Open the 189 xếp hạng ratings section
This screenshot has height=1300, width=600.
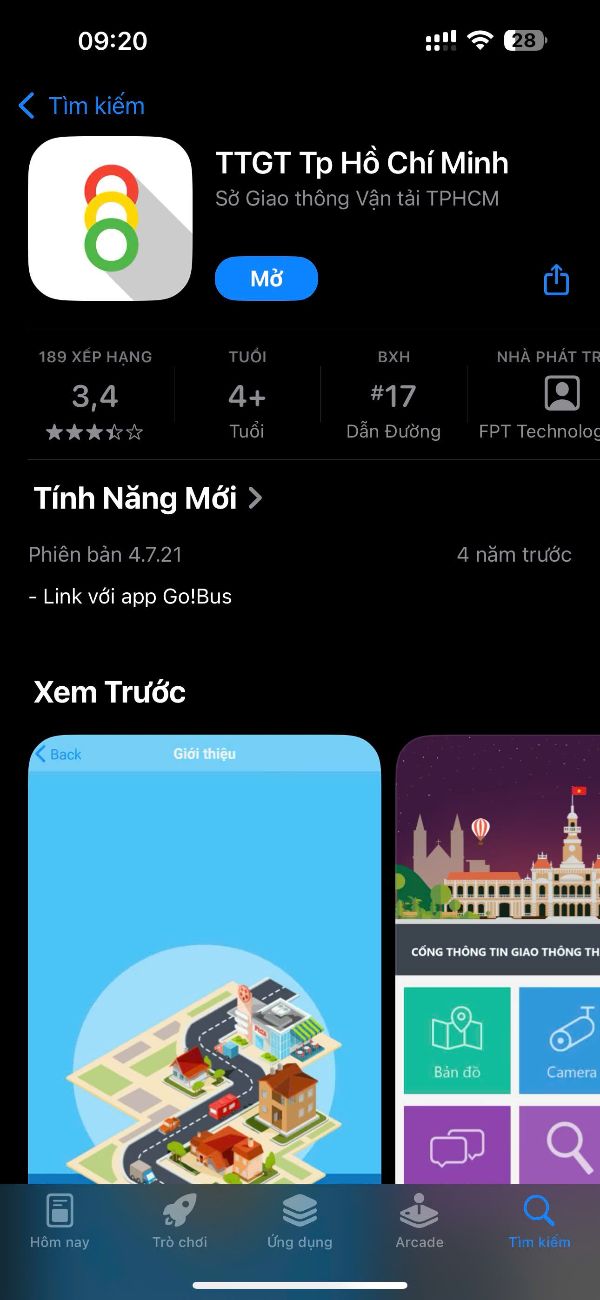coord(95,396)
